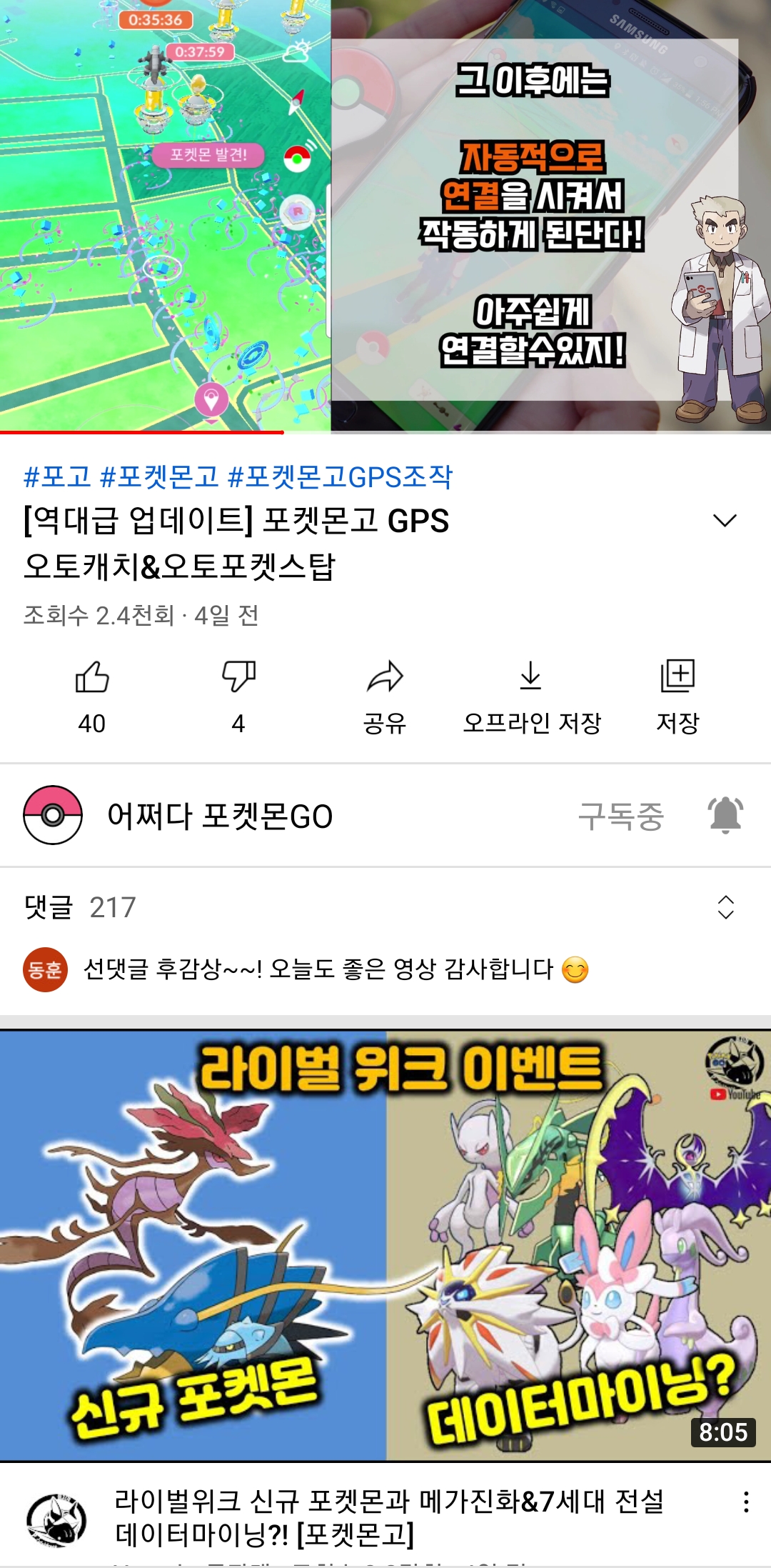
Task: Tap the 구독중 subscription button
Action: click(x=620, y=816)
